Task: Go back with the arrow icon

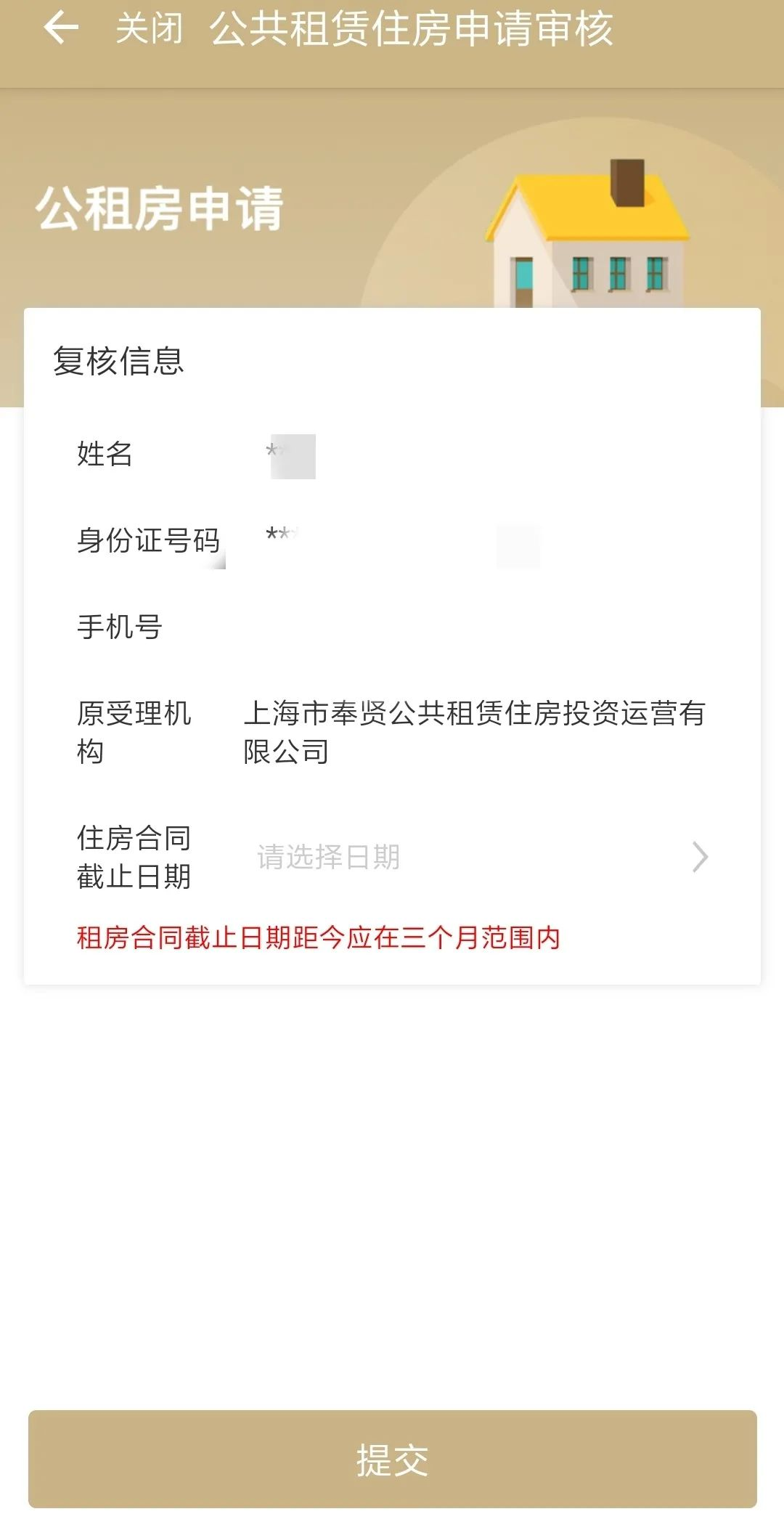Action: tap(61, 29)
